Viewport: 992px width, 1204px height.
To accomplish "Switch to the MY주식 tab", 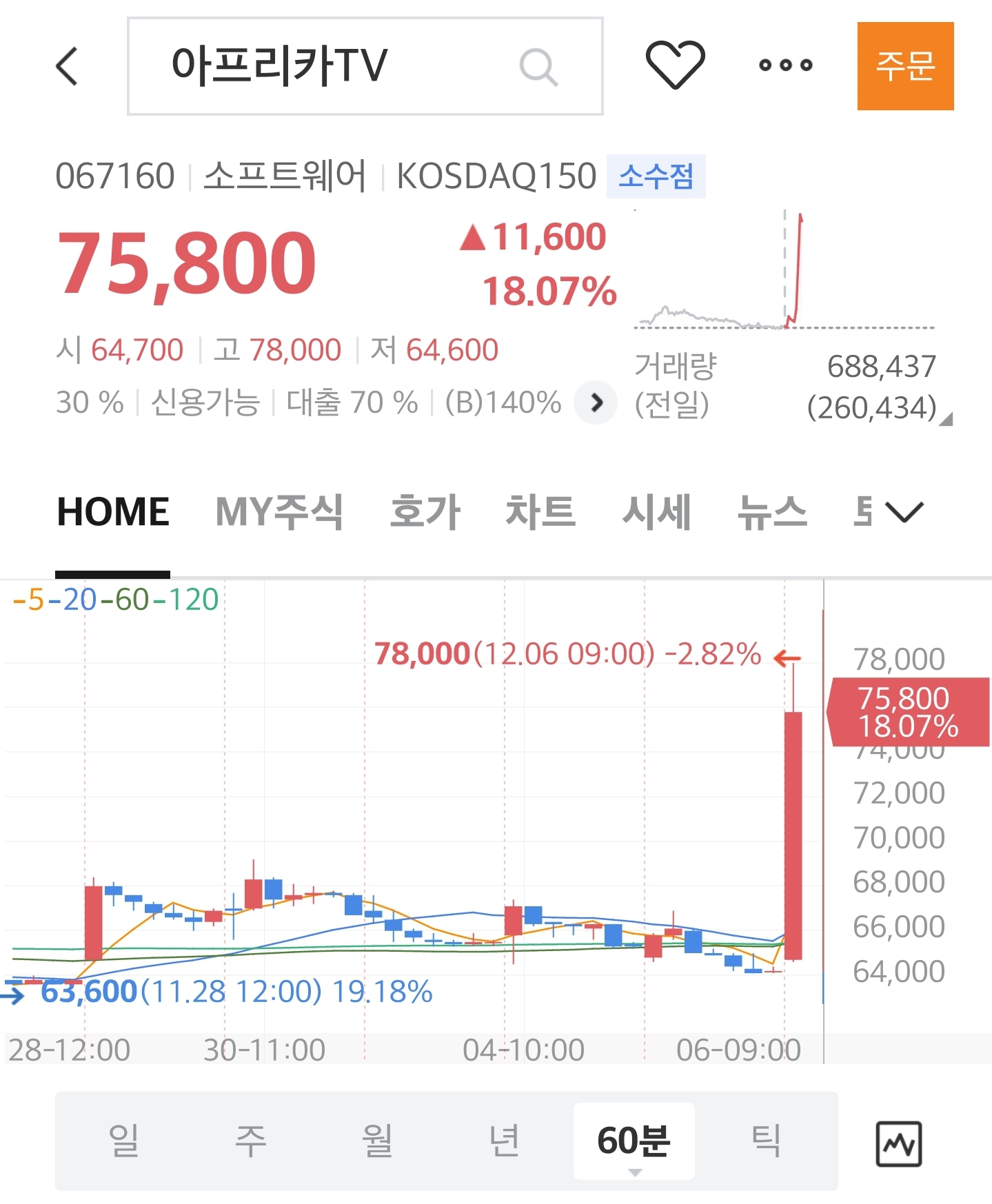I will pyautogui.click(x=279, y=512).
